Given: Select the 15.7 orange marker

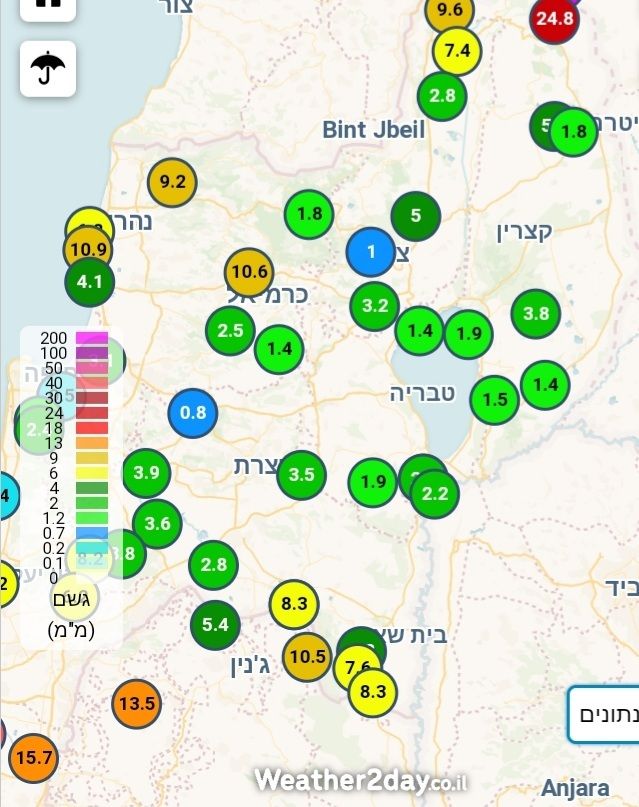Looking at the screenshot, I should coord(33,758).
